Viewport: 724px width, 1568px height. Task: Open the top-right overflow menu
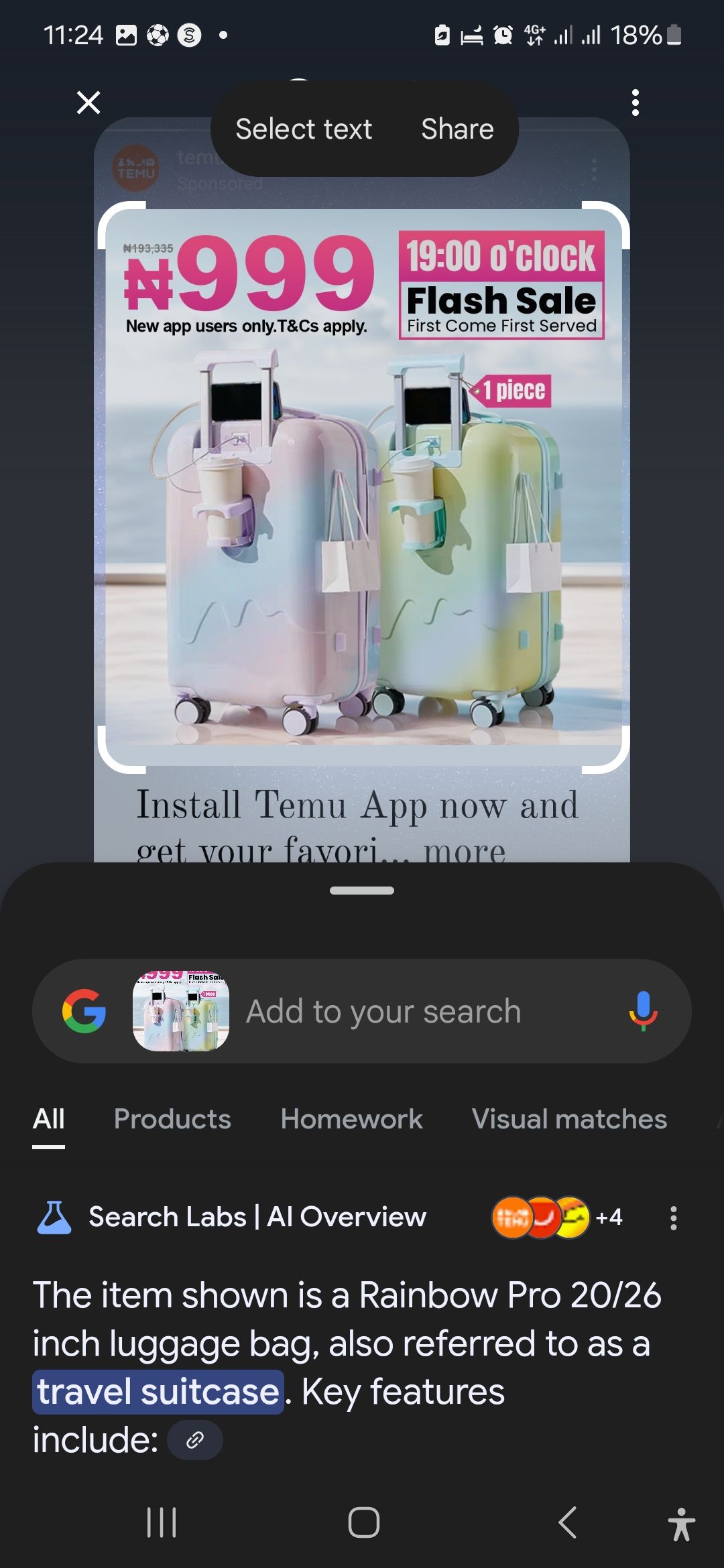(x=636, y=103)
